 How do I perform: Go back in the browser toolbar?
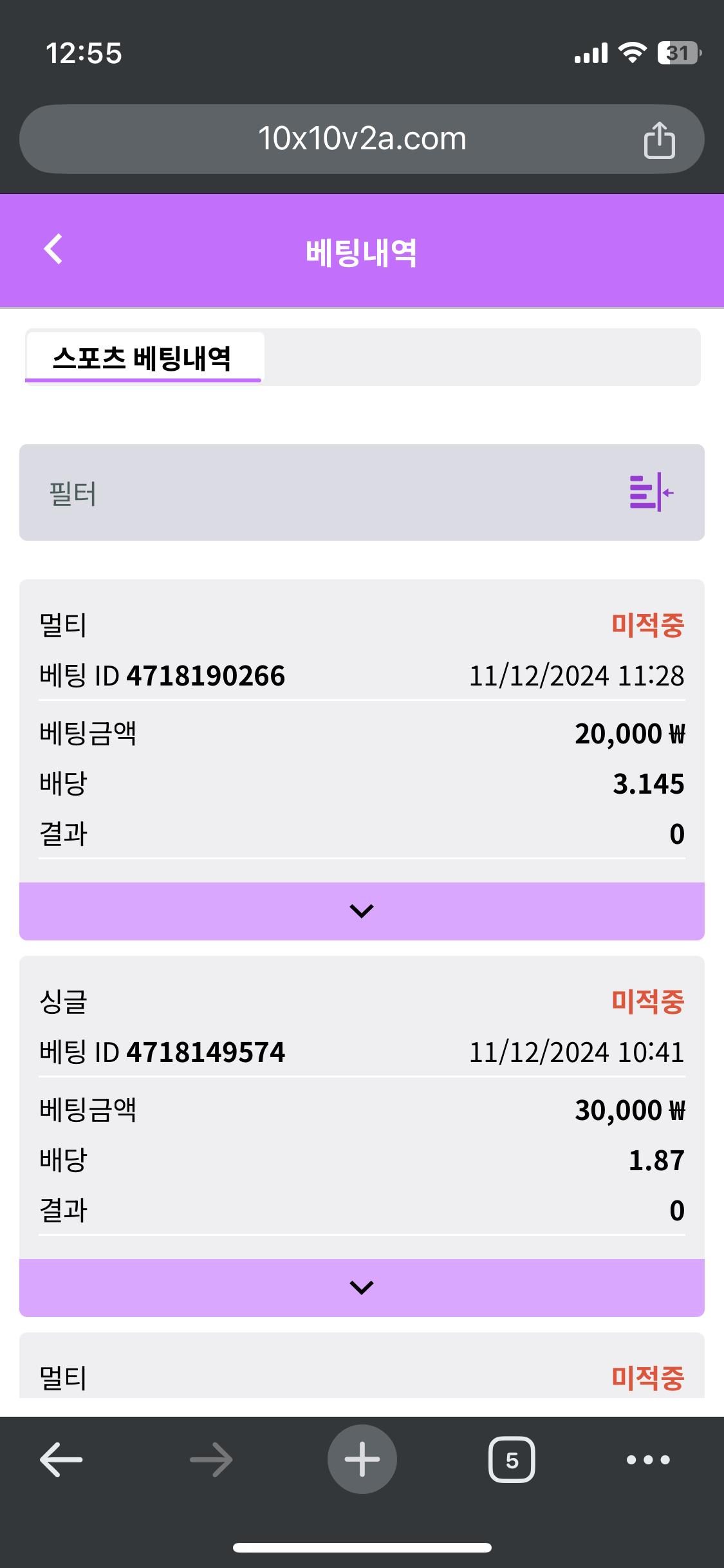click(61, 1459)
